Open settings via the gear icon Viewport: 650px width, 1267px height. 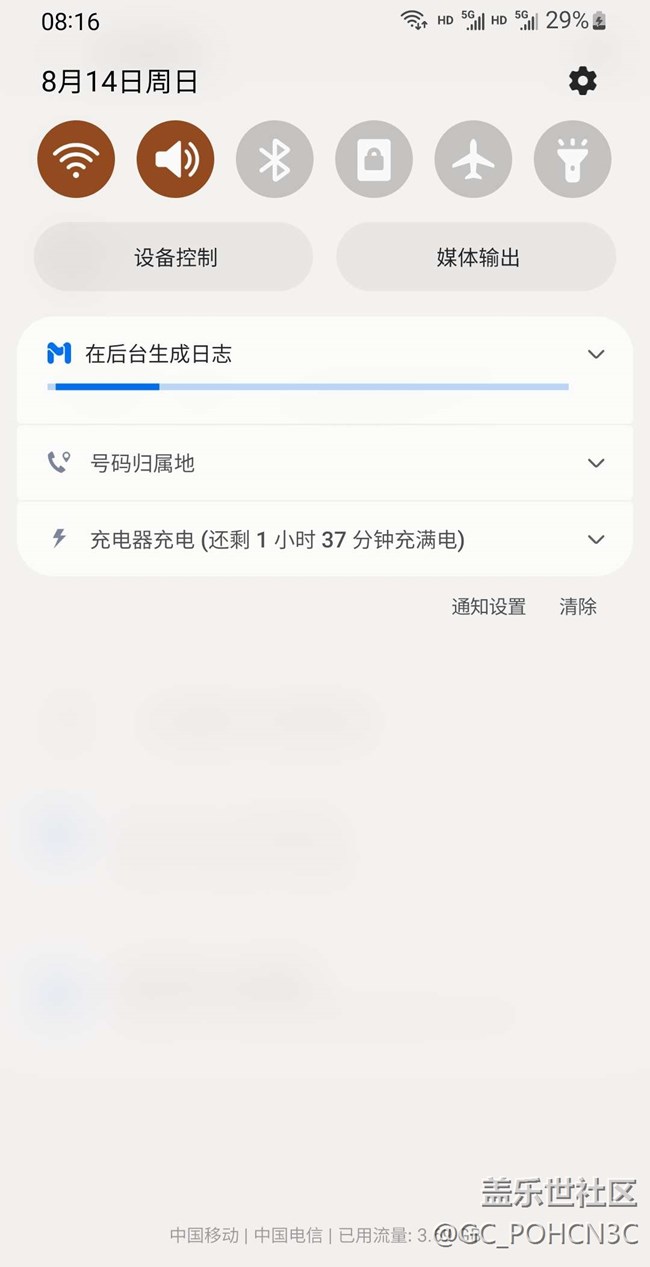583,81
